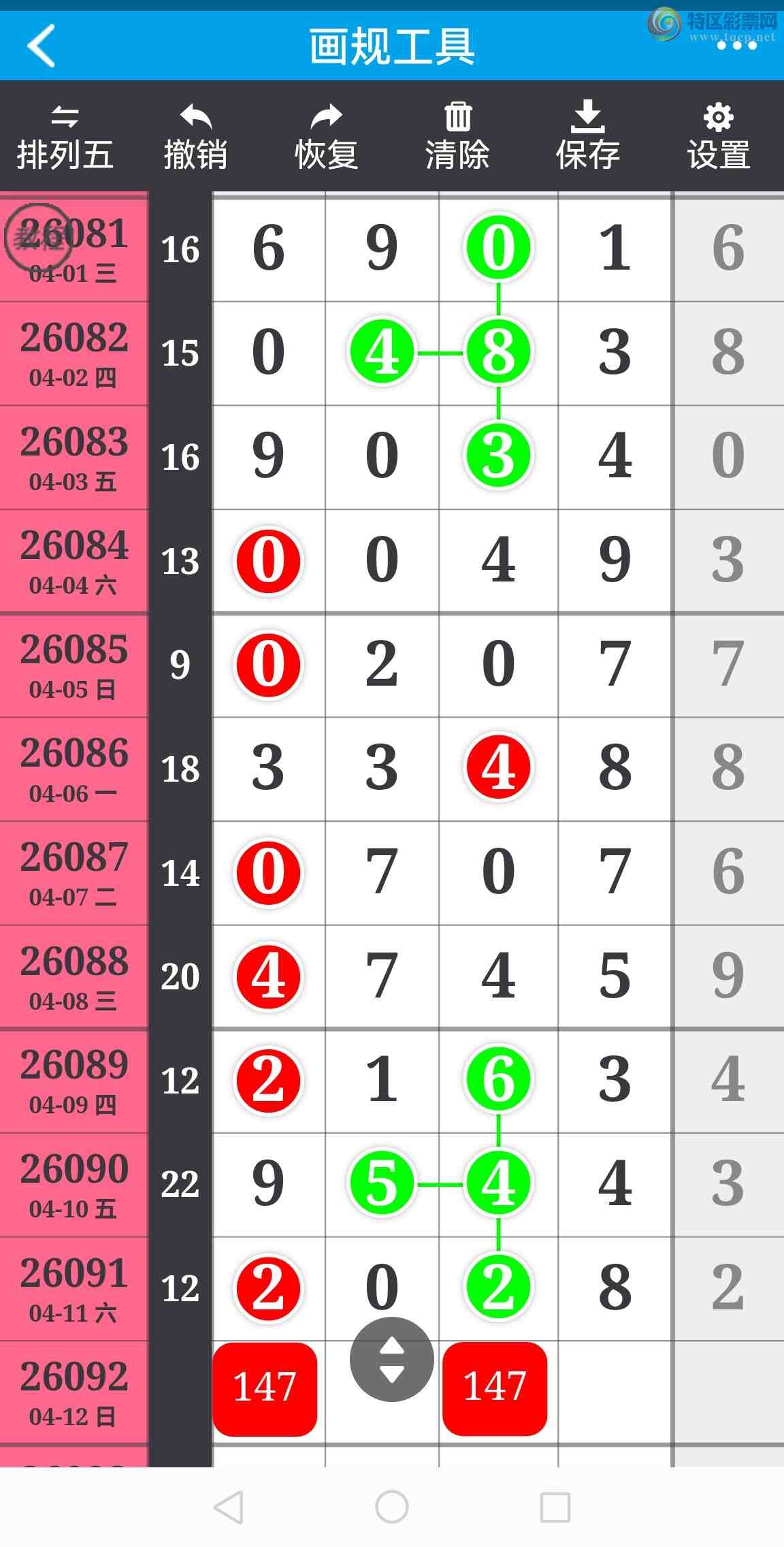
Task: Save the chart with 保存
Action: [587, 137]
